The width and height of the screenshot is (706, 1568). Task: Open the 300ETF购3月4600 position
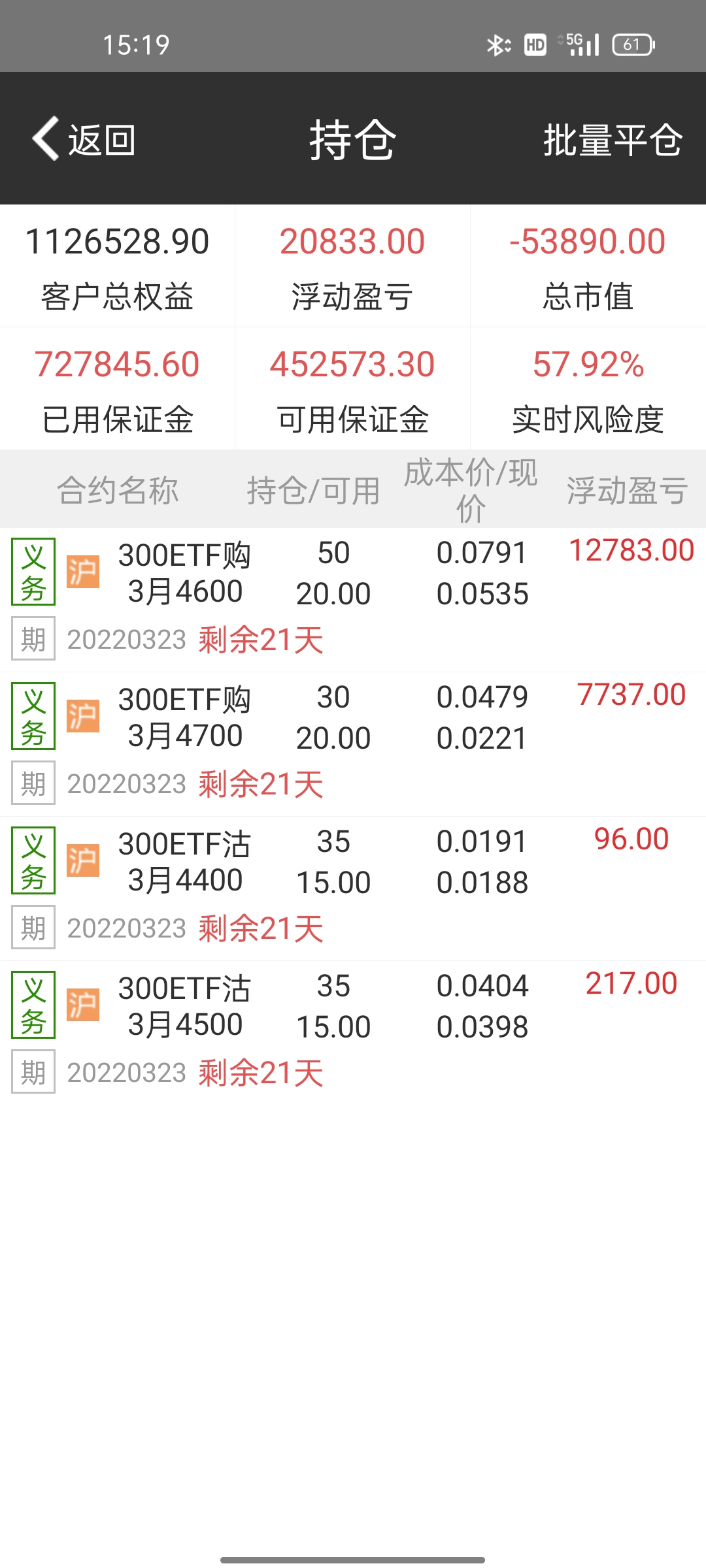tap(185, 573)
